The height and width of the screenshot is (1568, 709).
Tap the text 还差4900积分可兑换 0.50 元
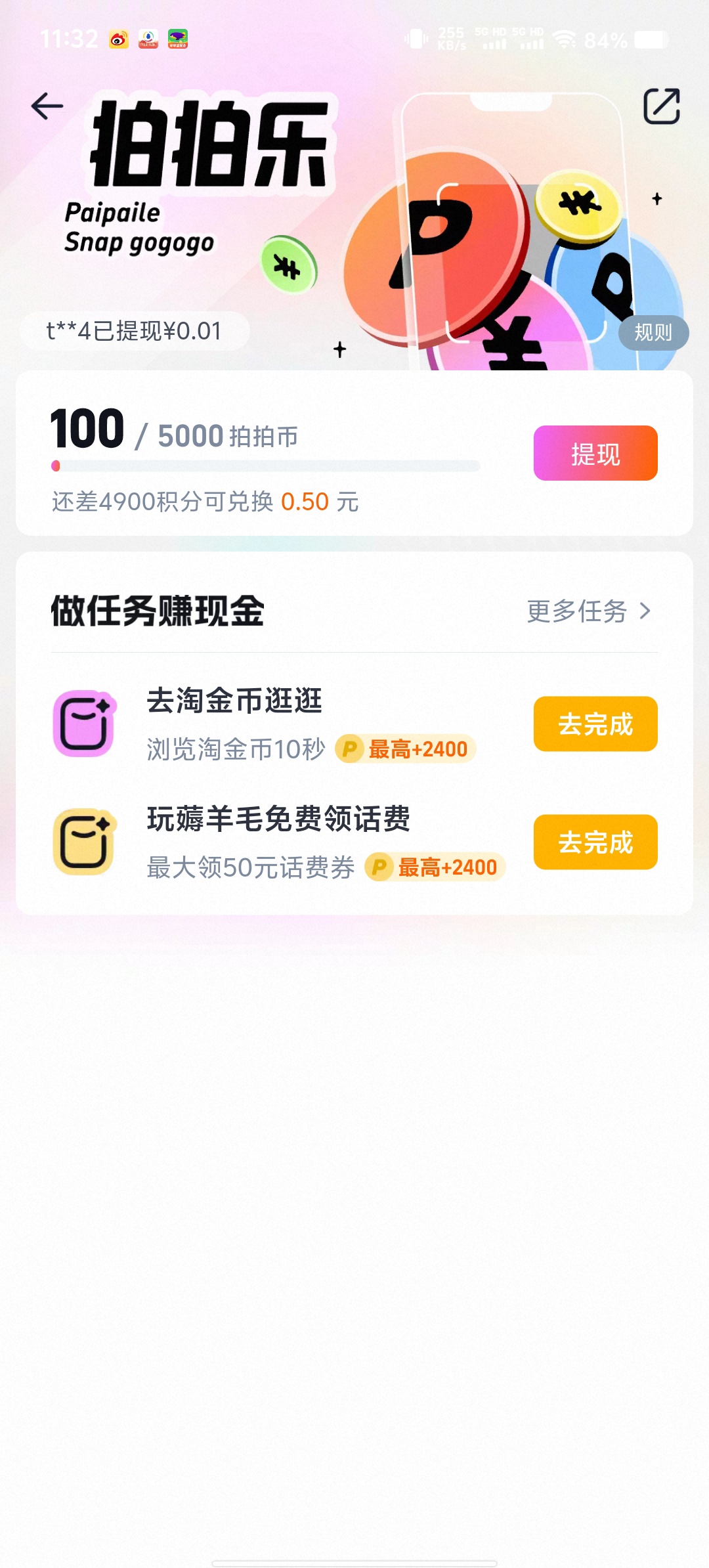(x=204, y=502)
